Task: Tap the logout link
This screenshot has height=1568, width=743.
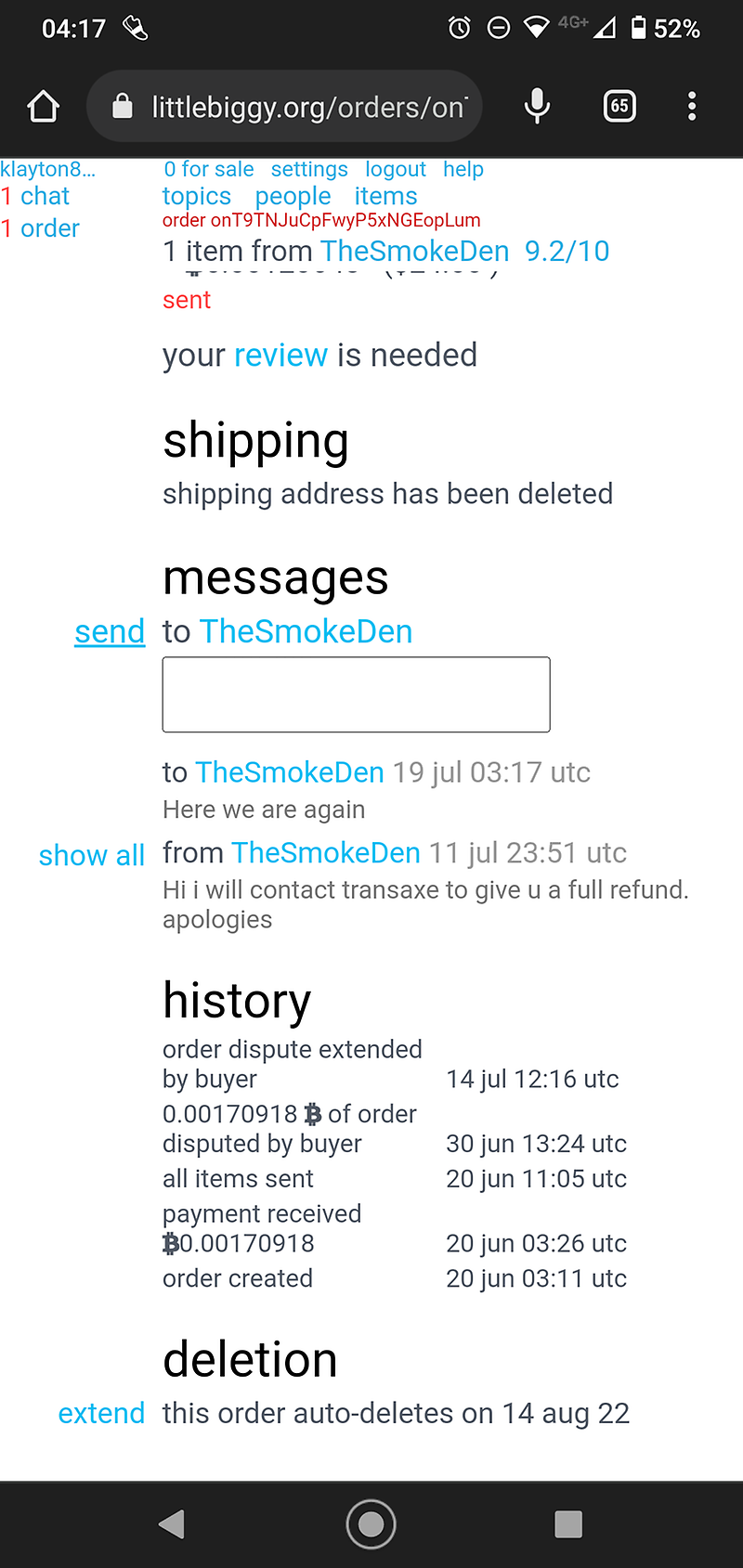Action: tap(395, 169)
